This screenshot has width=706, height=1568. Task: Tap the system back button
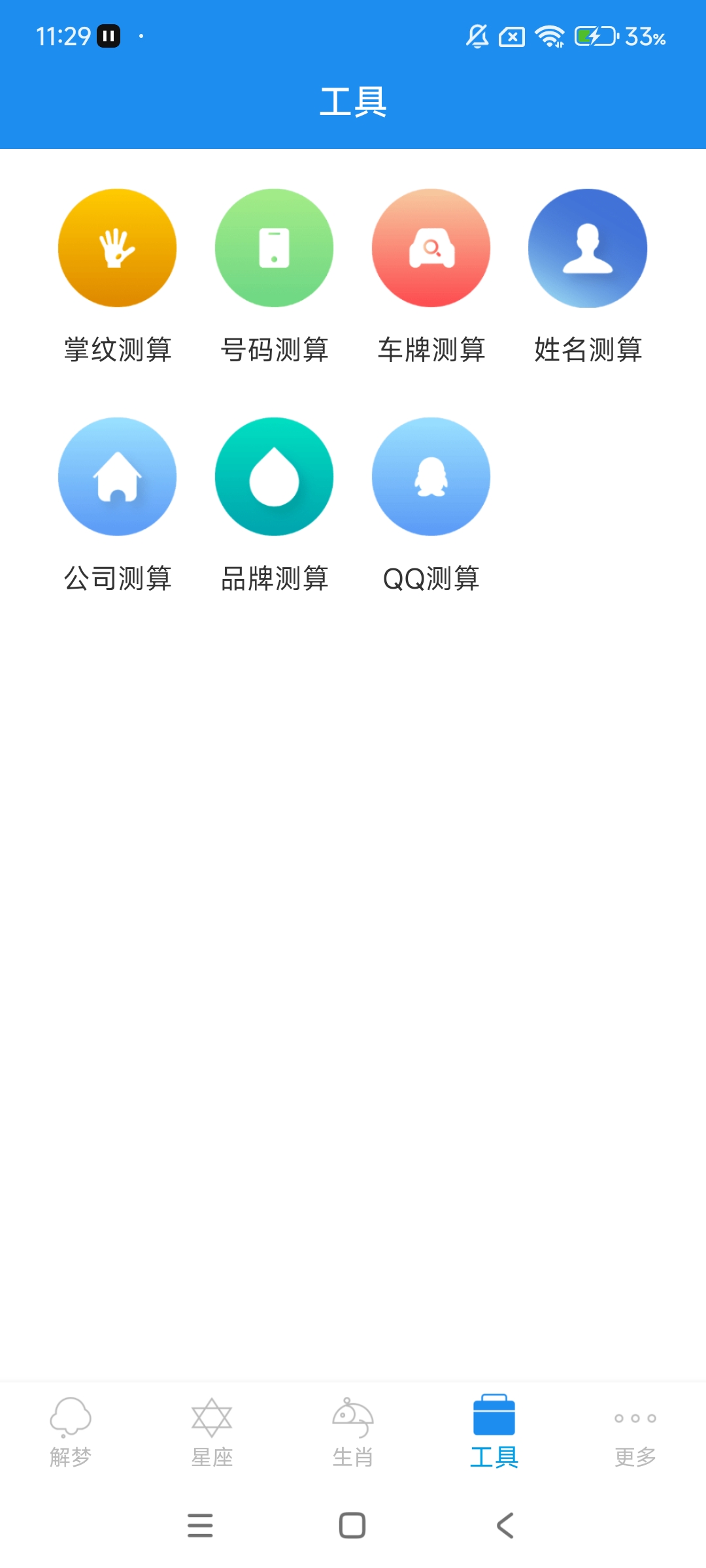coord(505,1526)
